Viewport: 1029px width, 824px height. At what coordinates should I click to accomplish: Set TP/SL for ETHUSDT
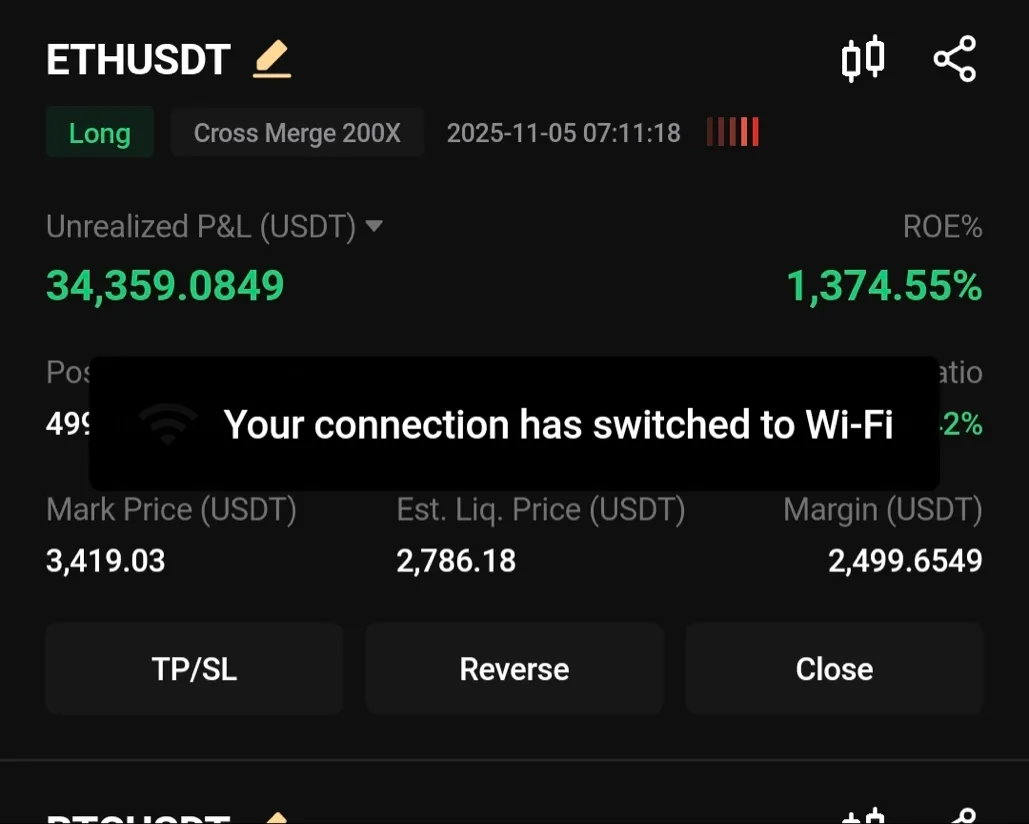click(194, 669)
